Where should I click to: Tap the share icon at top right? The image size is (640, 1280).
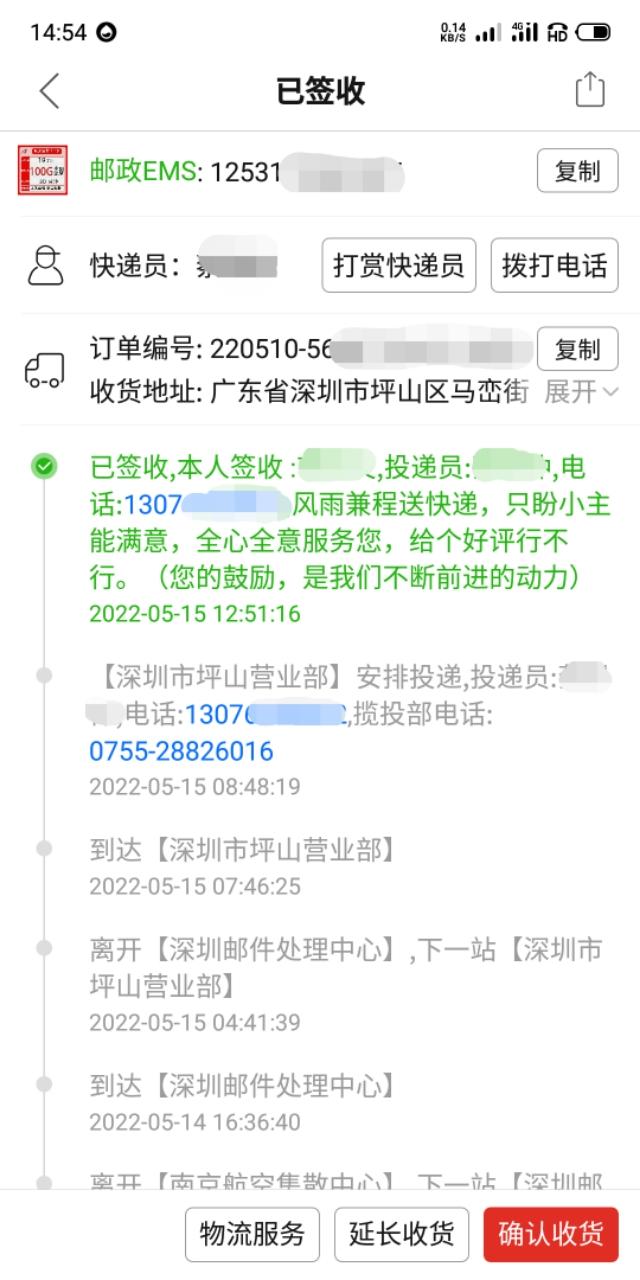click(x=590, y=90)
